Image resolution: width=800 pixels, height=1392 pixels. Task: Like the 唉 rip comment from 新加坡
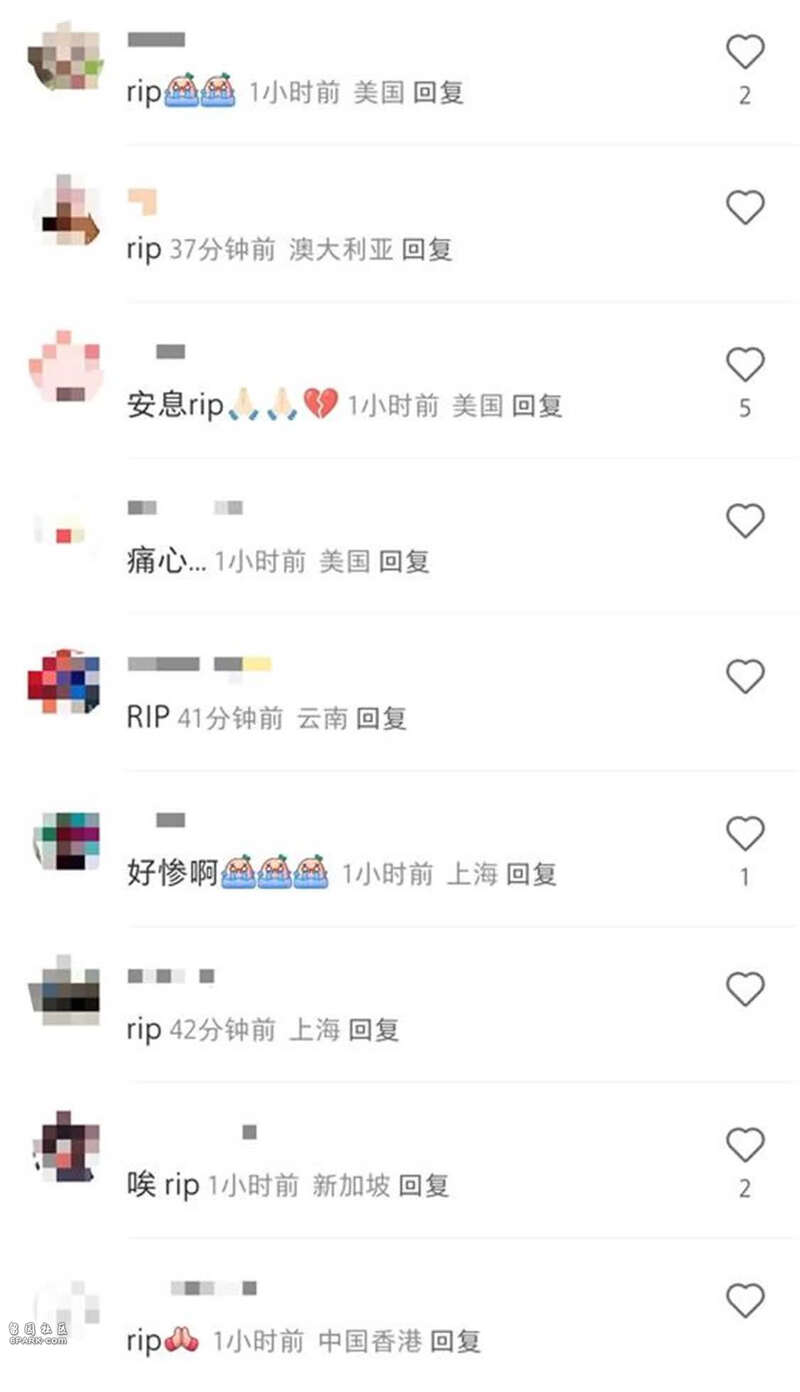744,1145
